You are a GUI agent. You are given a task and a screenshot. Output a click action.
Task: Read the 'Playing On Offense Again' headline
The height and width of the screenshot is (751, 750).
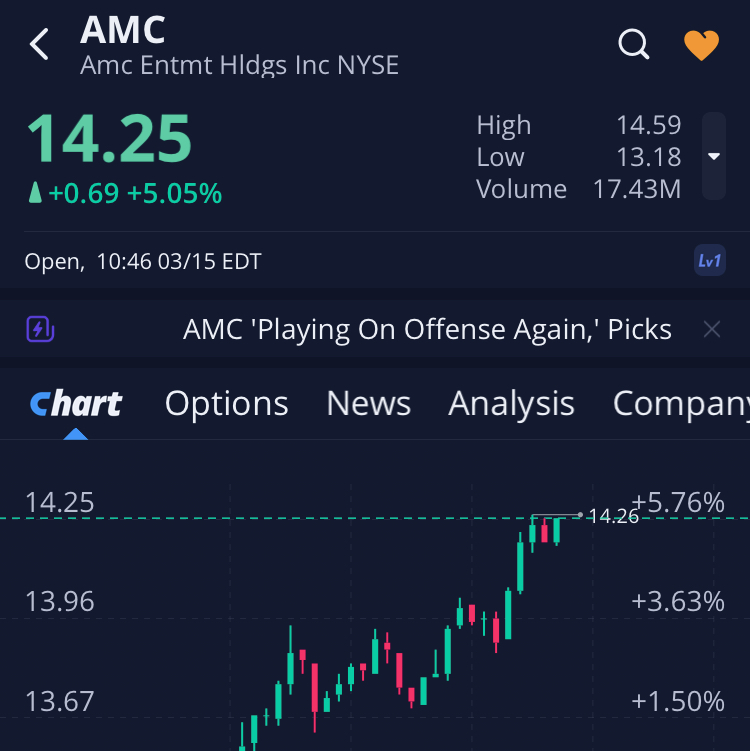point(427,329)
